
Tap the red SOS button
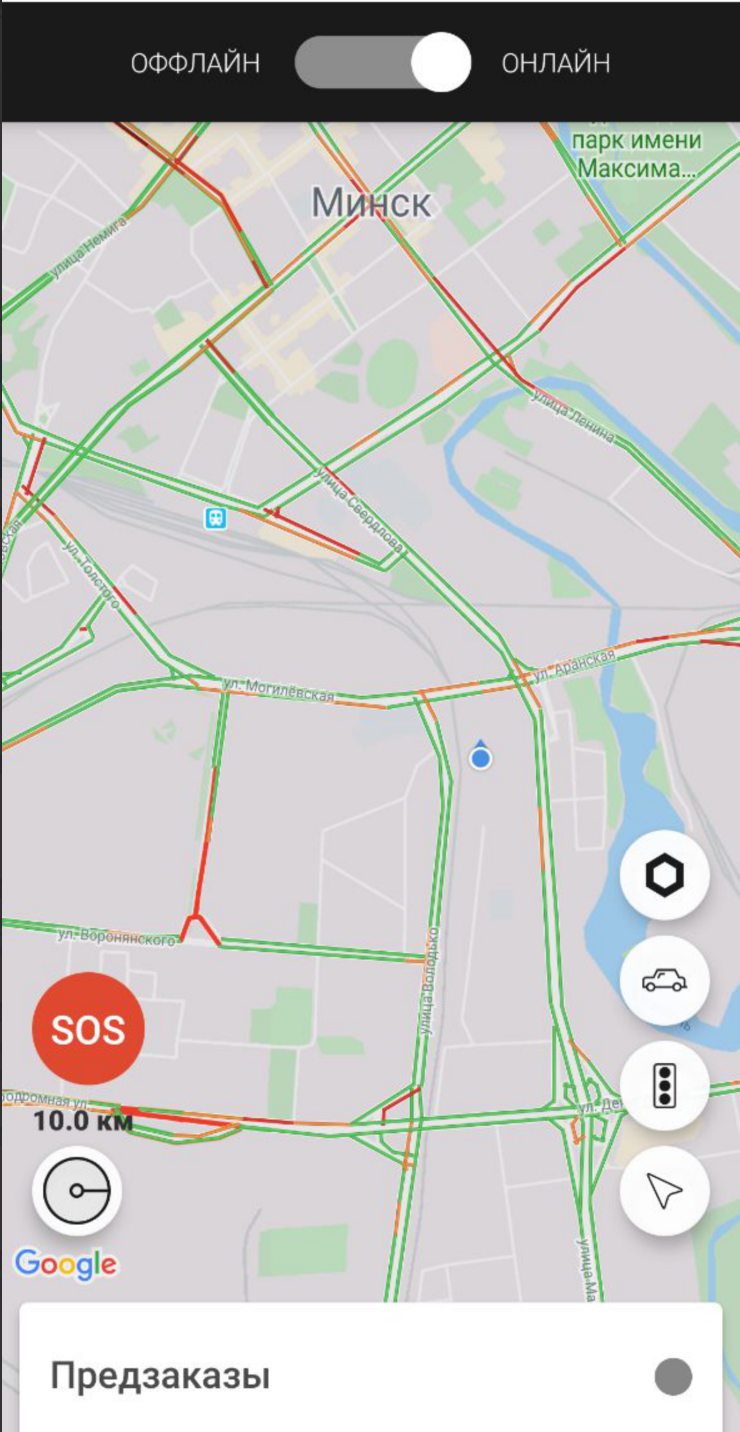point(88,1029)
